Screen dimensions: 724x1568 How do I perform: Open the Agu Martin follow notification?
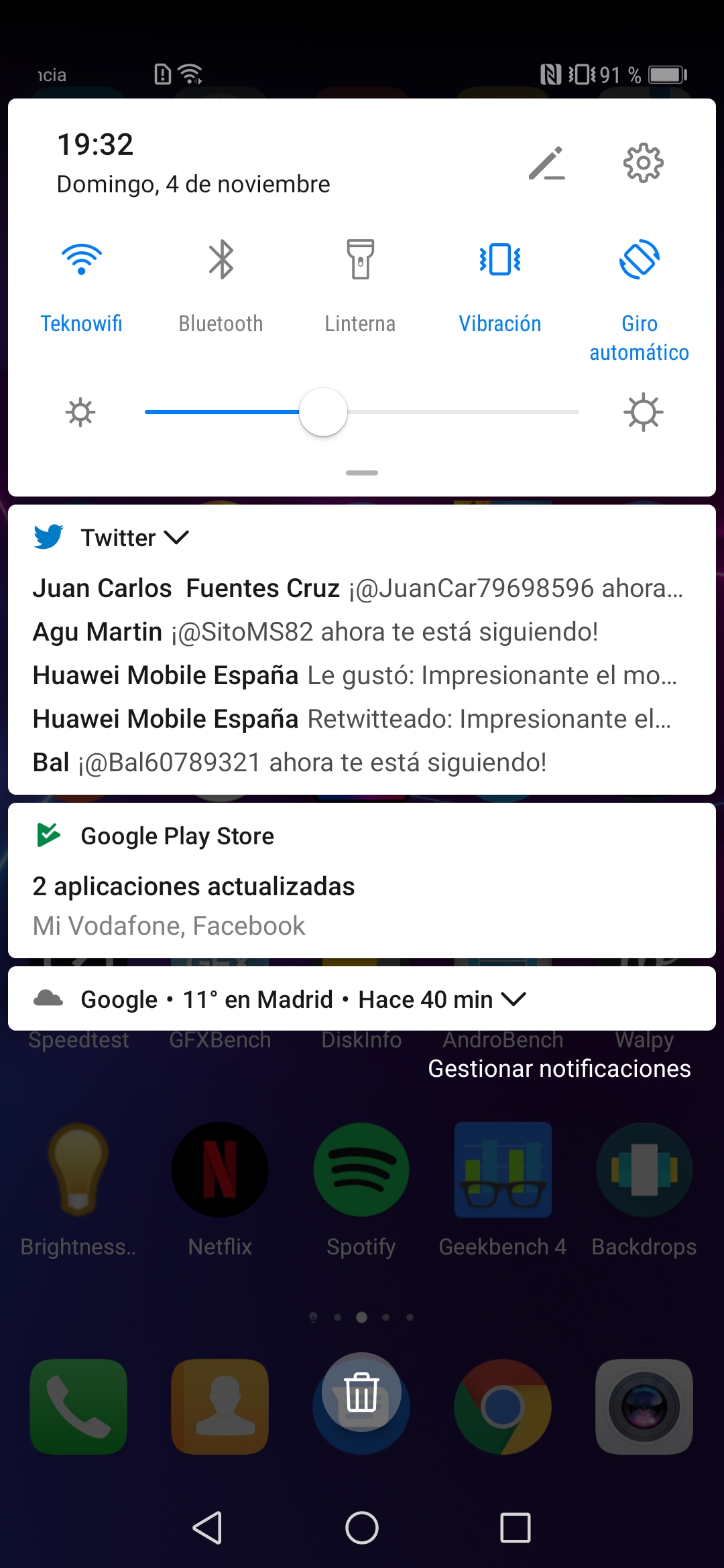pyautogui.click(x=315, y=632)
